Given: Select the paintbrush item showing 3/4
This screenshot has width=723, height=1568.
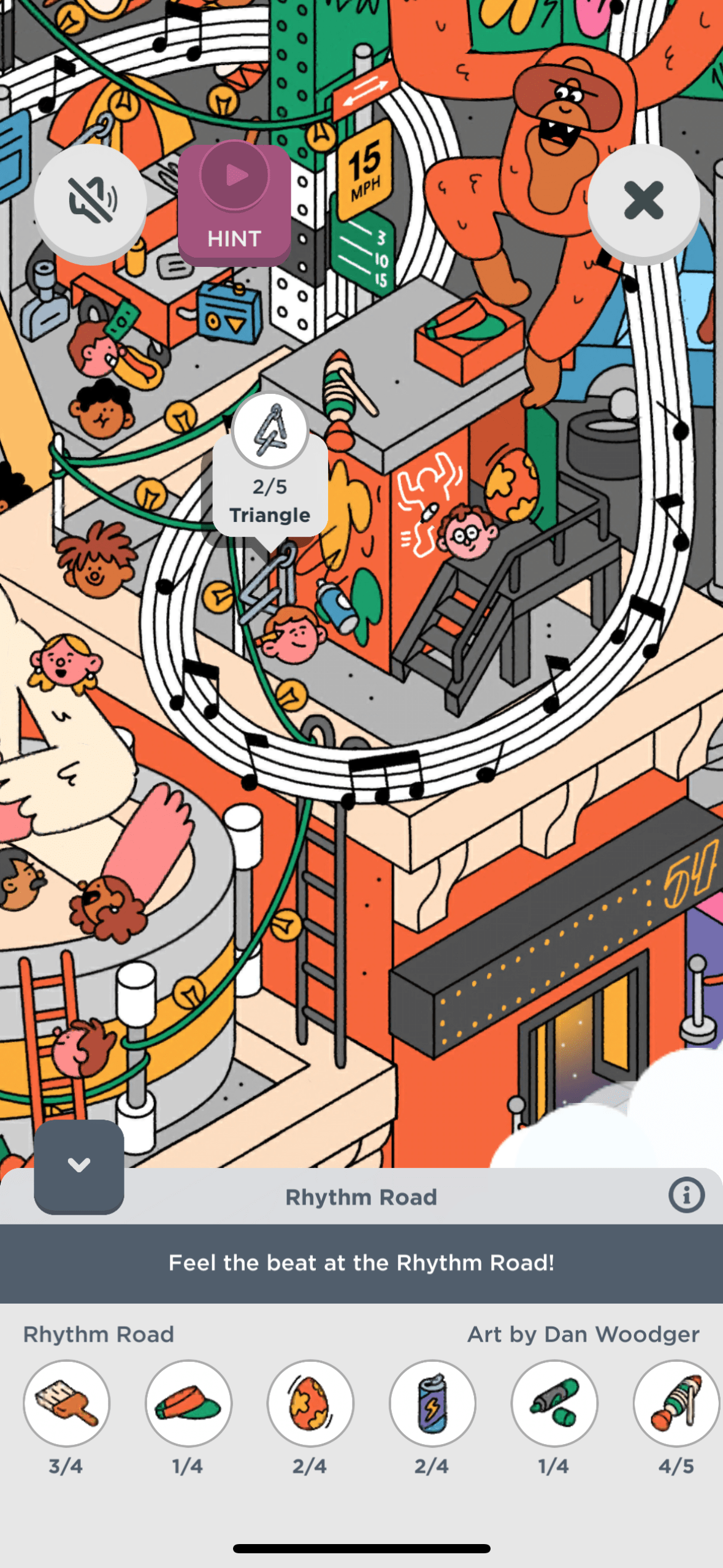Looking at the screenshot, I should (66, 1404).
